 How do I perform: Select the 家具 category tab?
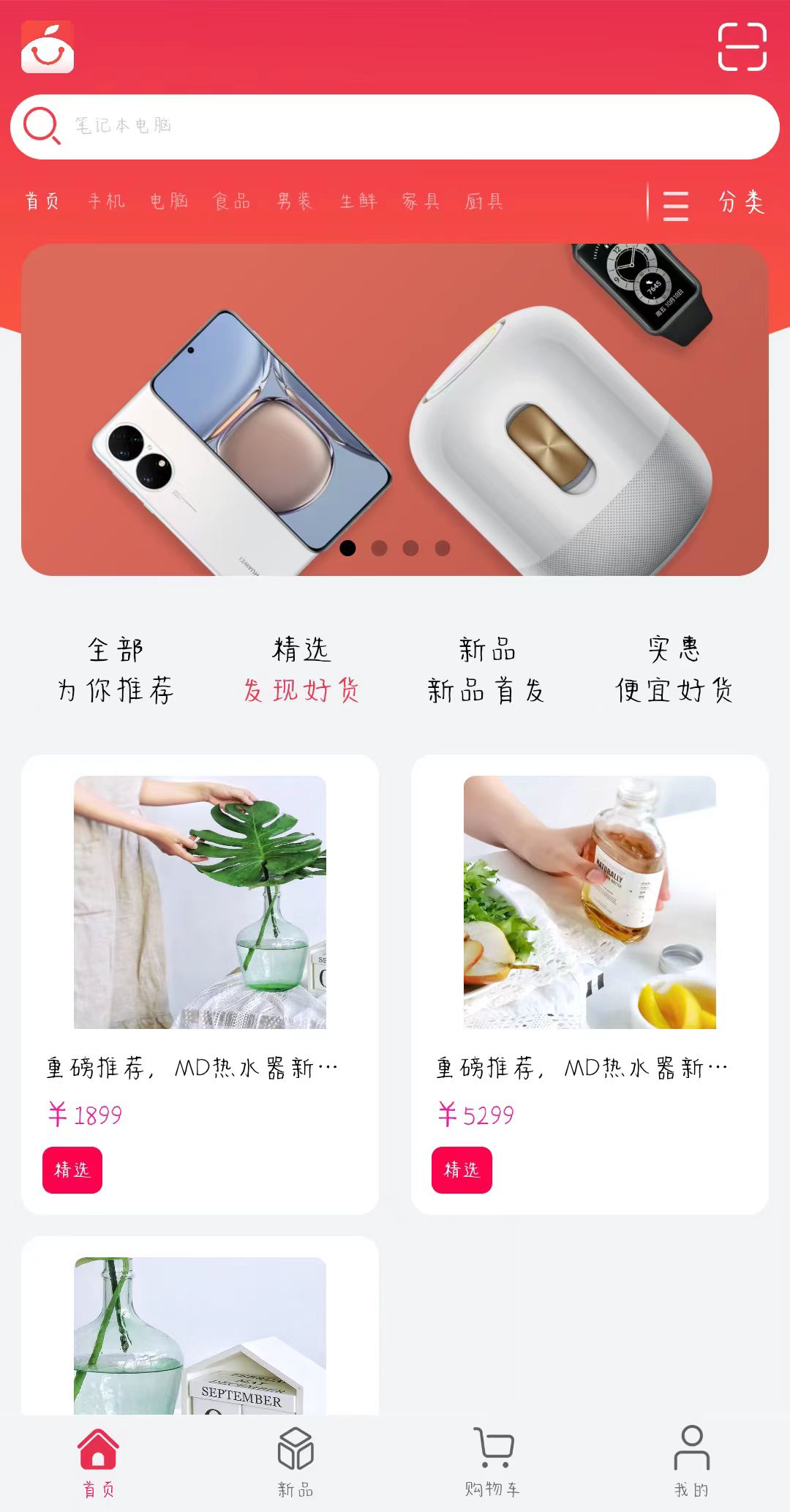pos(421,201)
